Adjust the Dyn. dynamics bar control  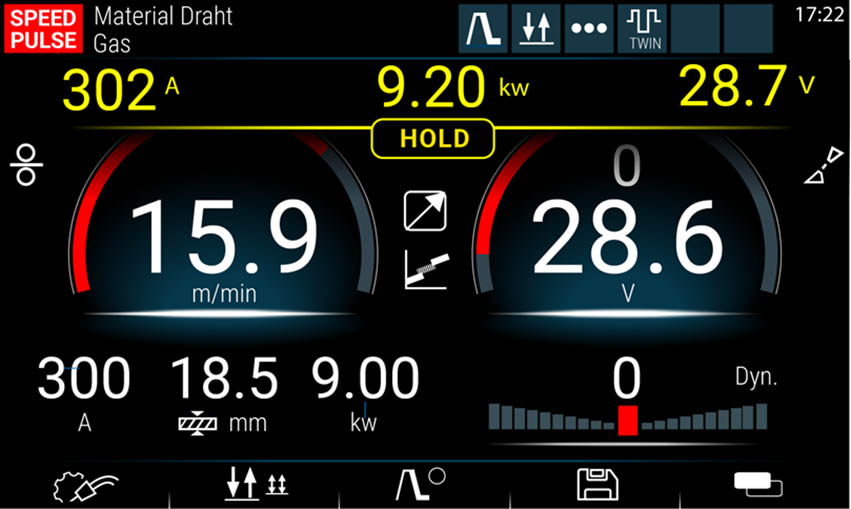[x=627, y=418]
